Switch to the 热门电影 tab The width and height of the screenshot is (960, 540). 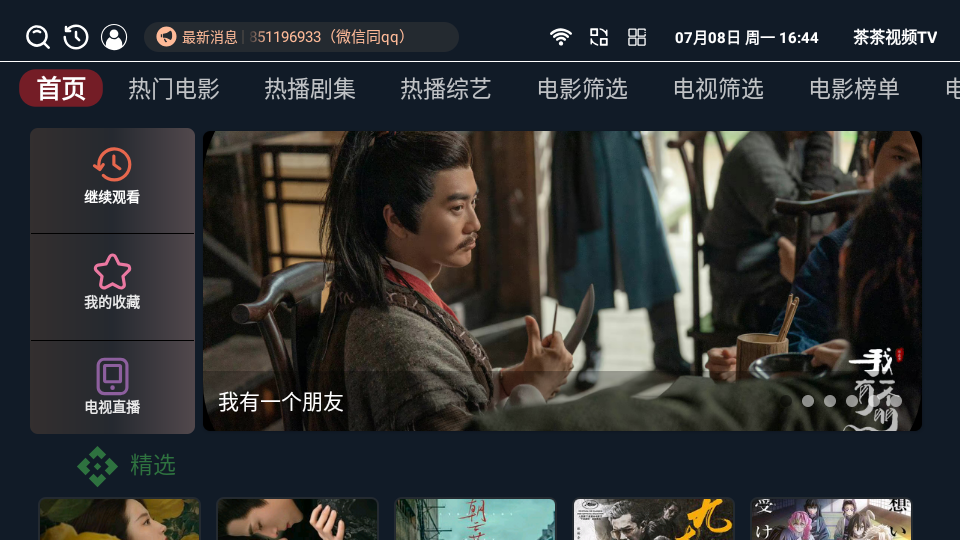174,88
